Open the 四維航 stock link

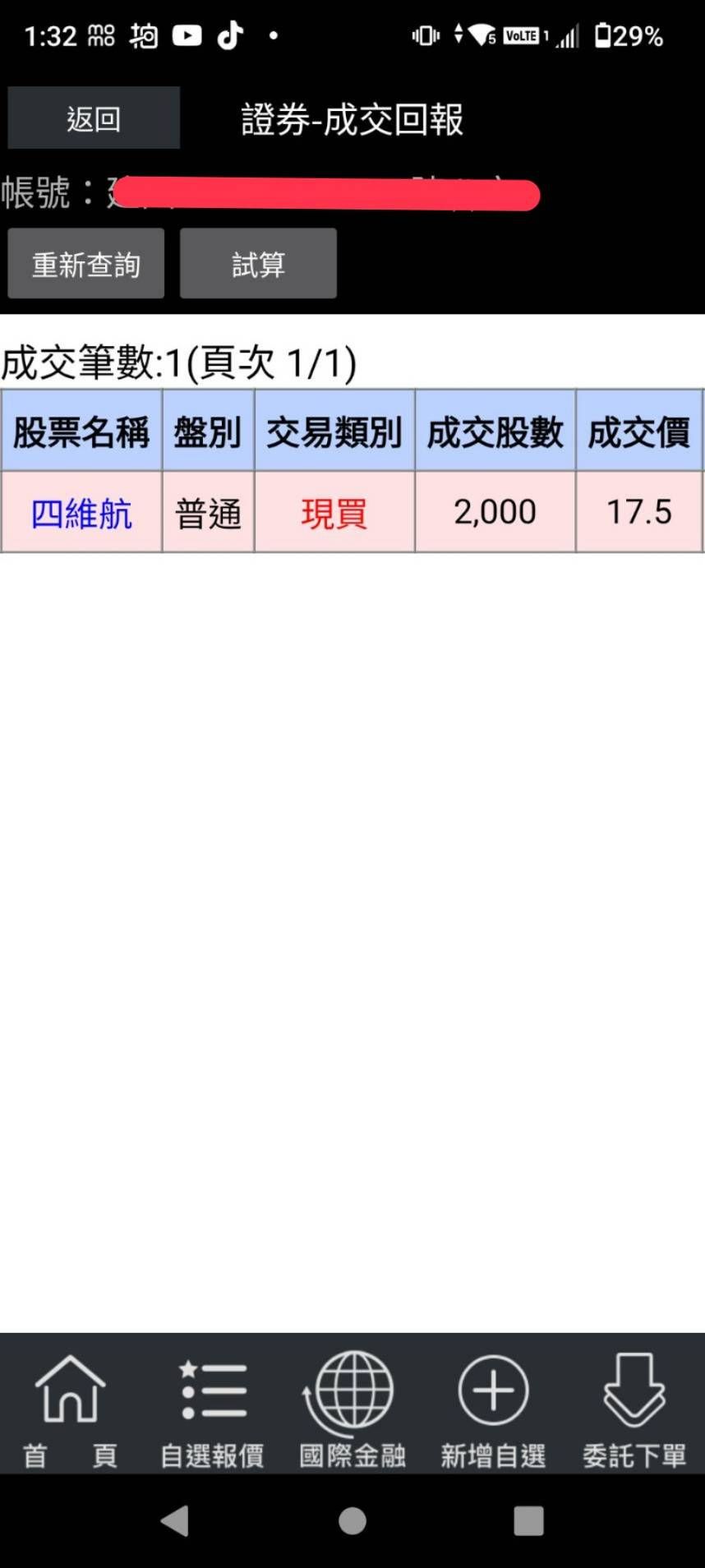click(81, 514)
